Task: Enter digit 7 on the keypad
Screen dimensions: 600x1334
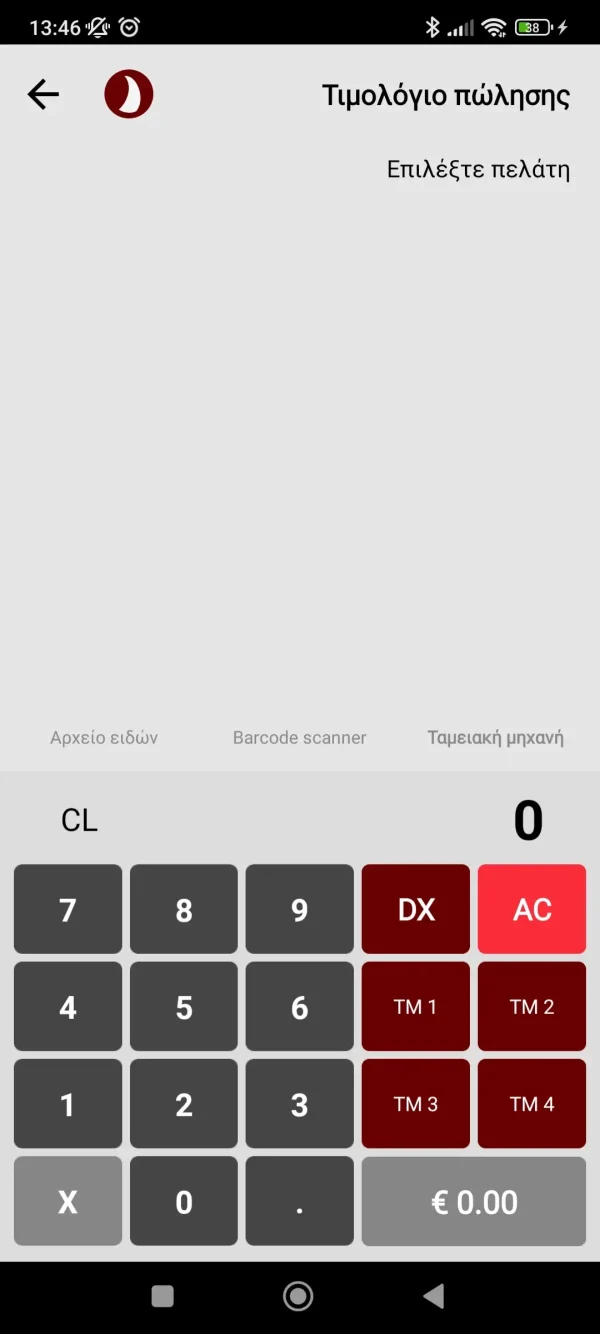Action: [68, 909]
